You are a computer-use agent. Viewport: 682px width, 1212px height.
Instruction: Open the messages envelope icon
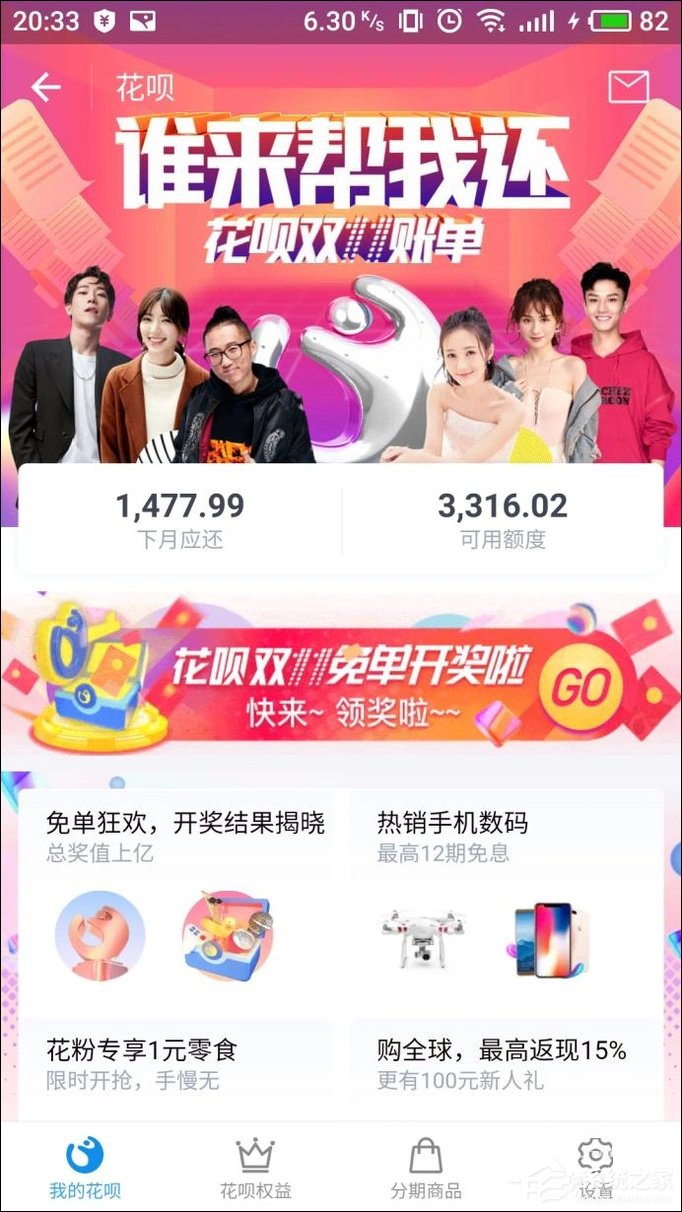[628, 88]
